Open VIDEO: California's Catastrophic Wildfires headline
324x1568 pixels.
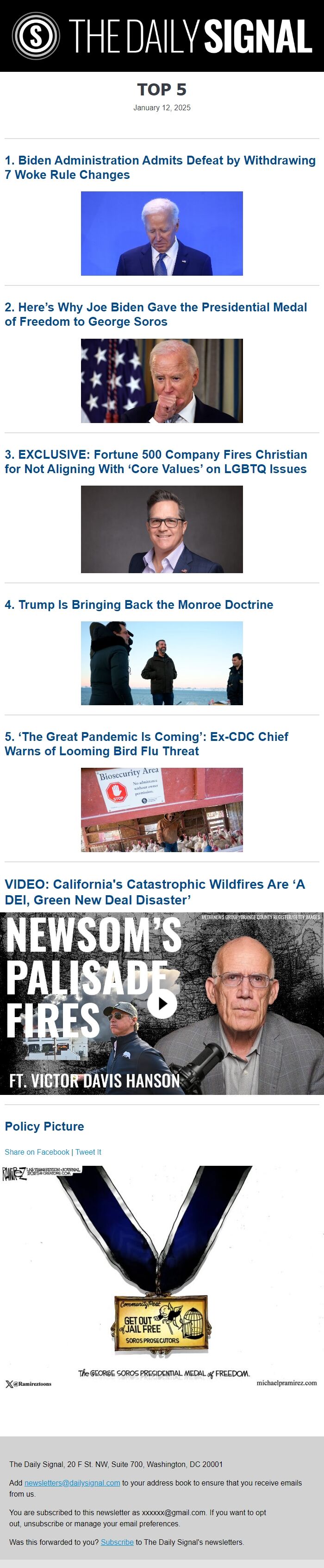155,892
